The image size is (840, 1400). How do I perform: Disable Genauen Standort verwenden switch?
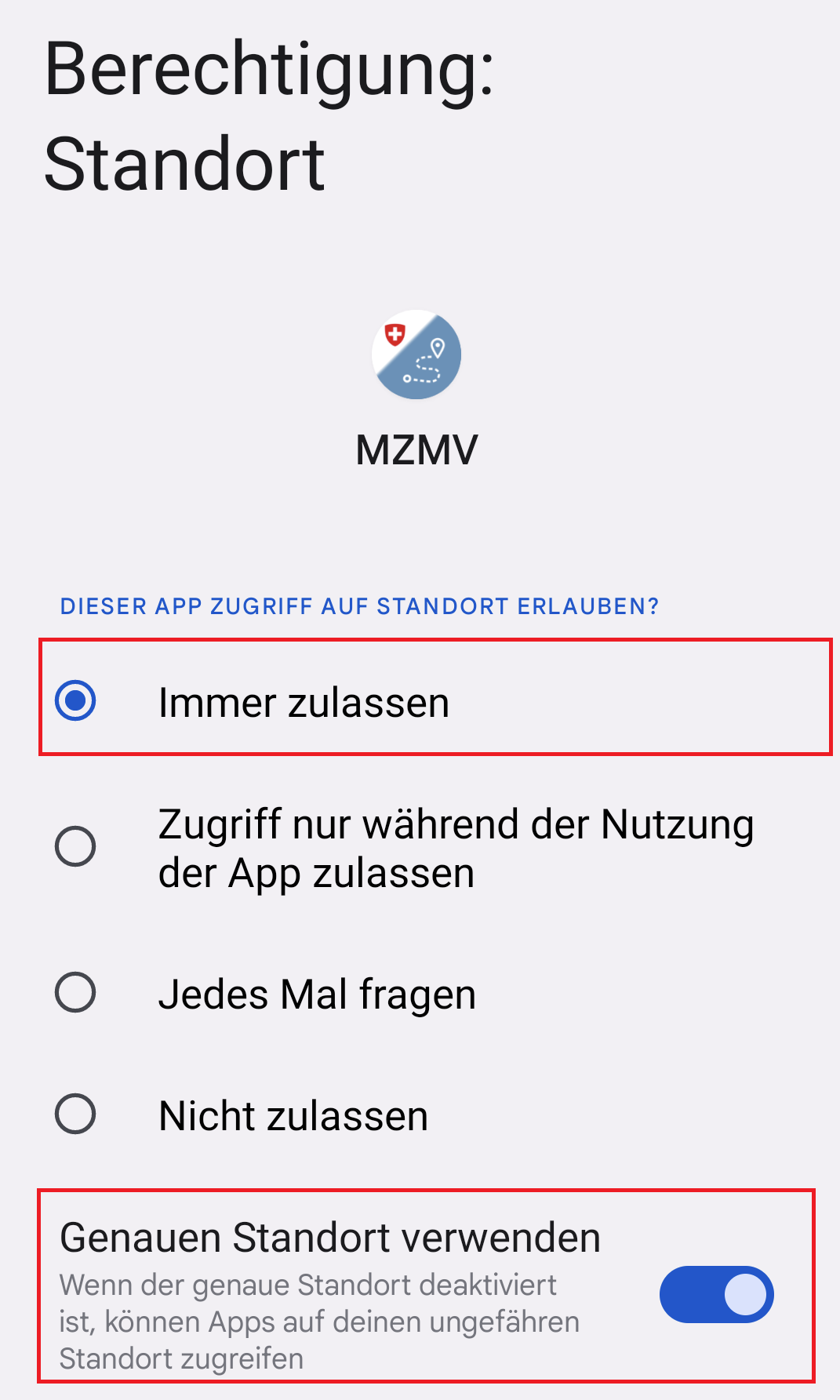pyautogui.click(x=716, y=1294)
